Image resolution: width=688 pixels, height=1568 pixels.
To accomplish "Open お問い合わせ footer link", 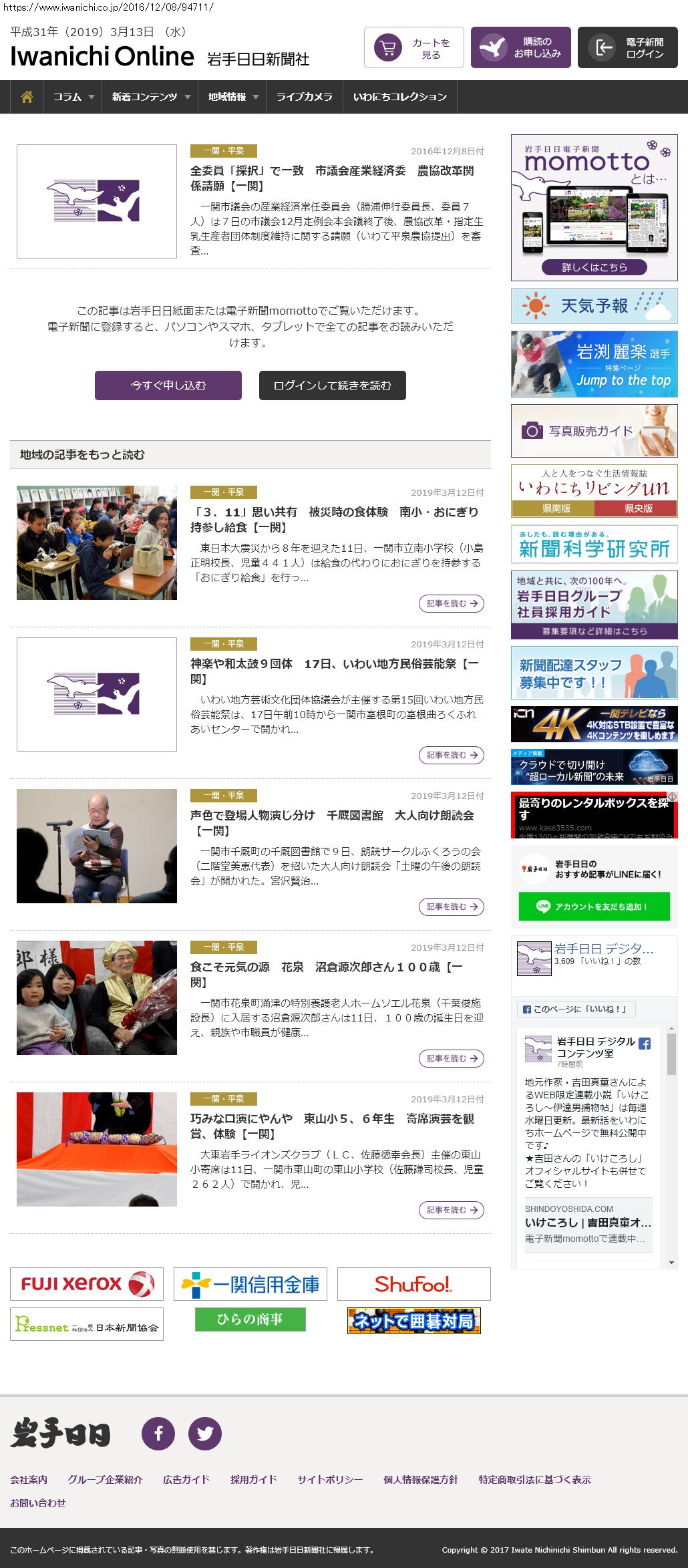I will point(38,1503).
